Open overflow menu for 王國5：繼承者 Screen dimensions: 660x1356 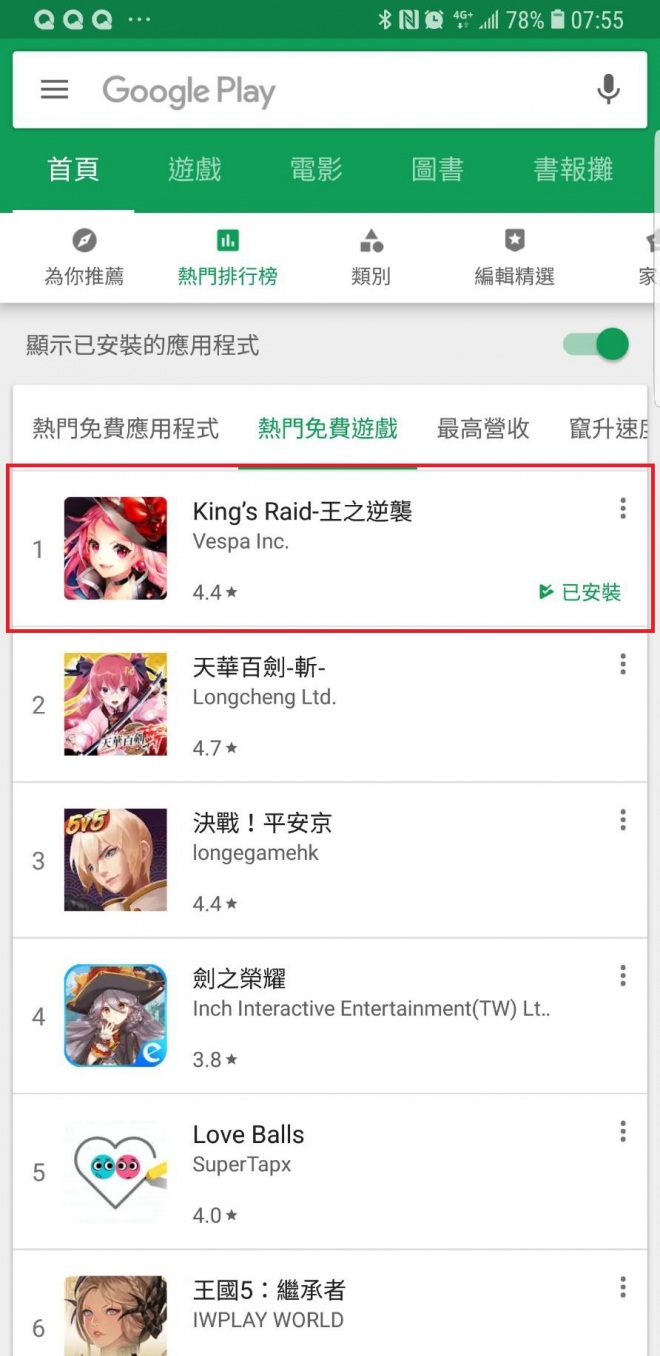(623, 1287)
